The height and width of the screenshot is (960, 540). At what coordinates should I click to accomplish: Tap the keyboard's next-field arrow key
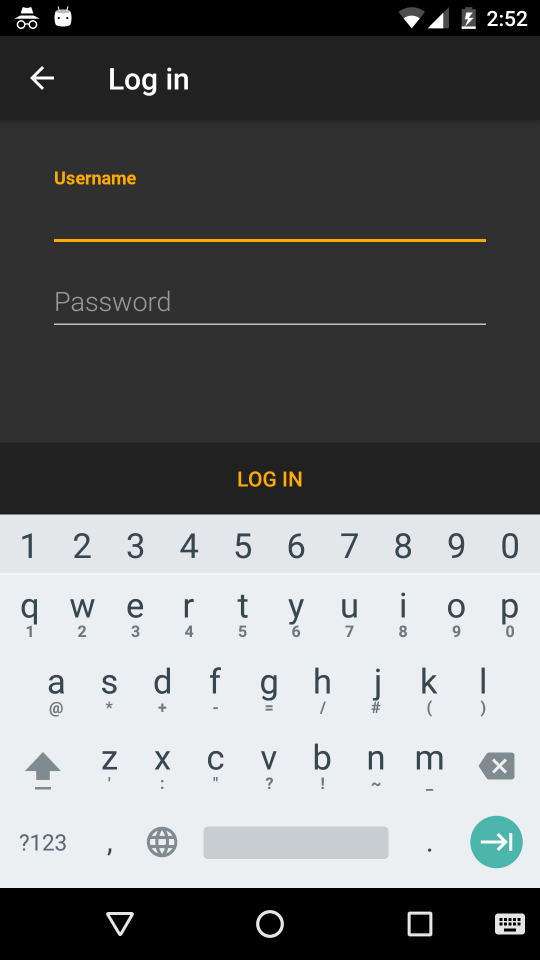[496, 842]
